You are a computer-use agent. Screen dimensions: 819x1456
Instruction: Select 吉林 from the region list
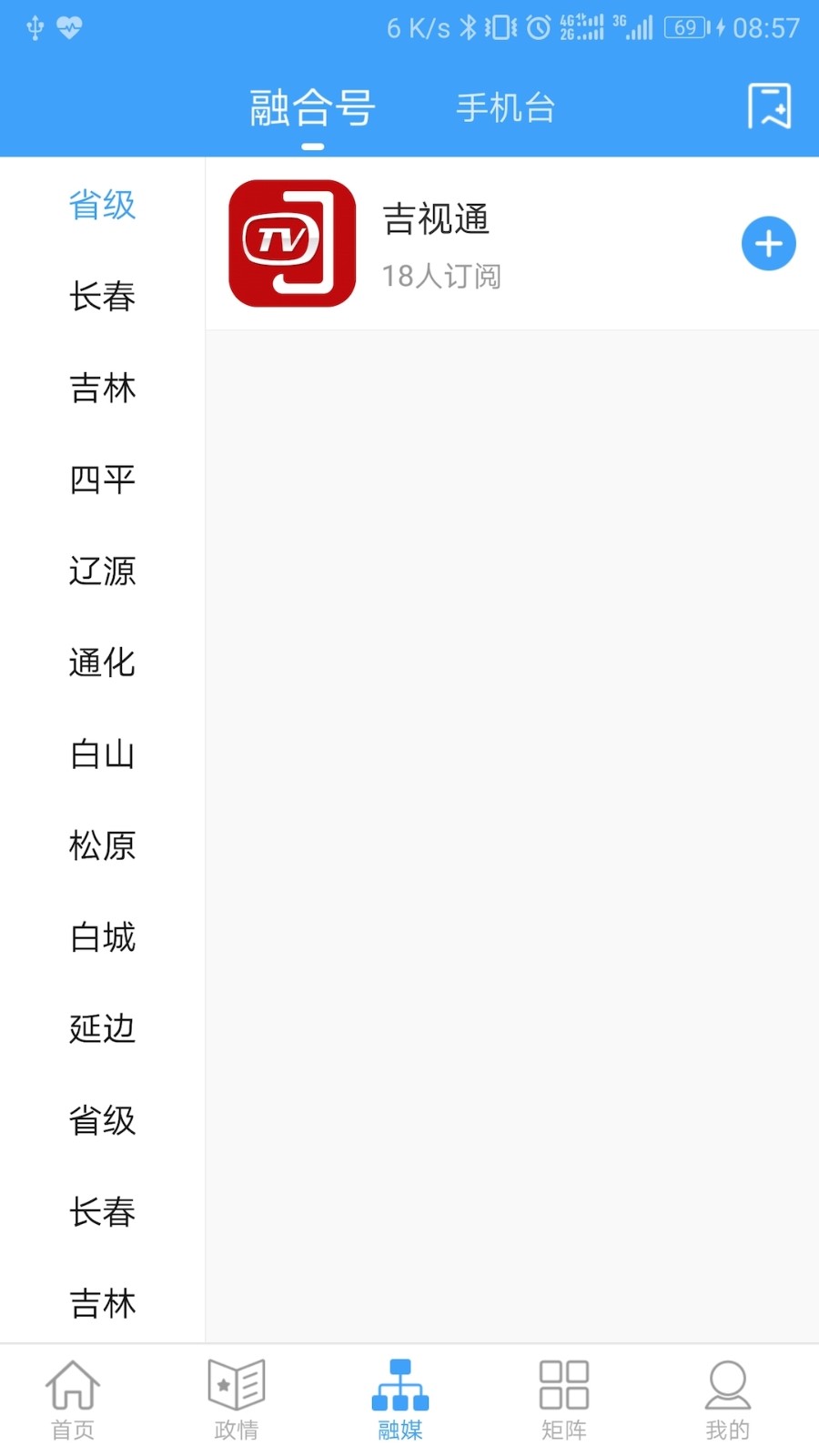pos(102,389)
